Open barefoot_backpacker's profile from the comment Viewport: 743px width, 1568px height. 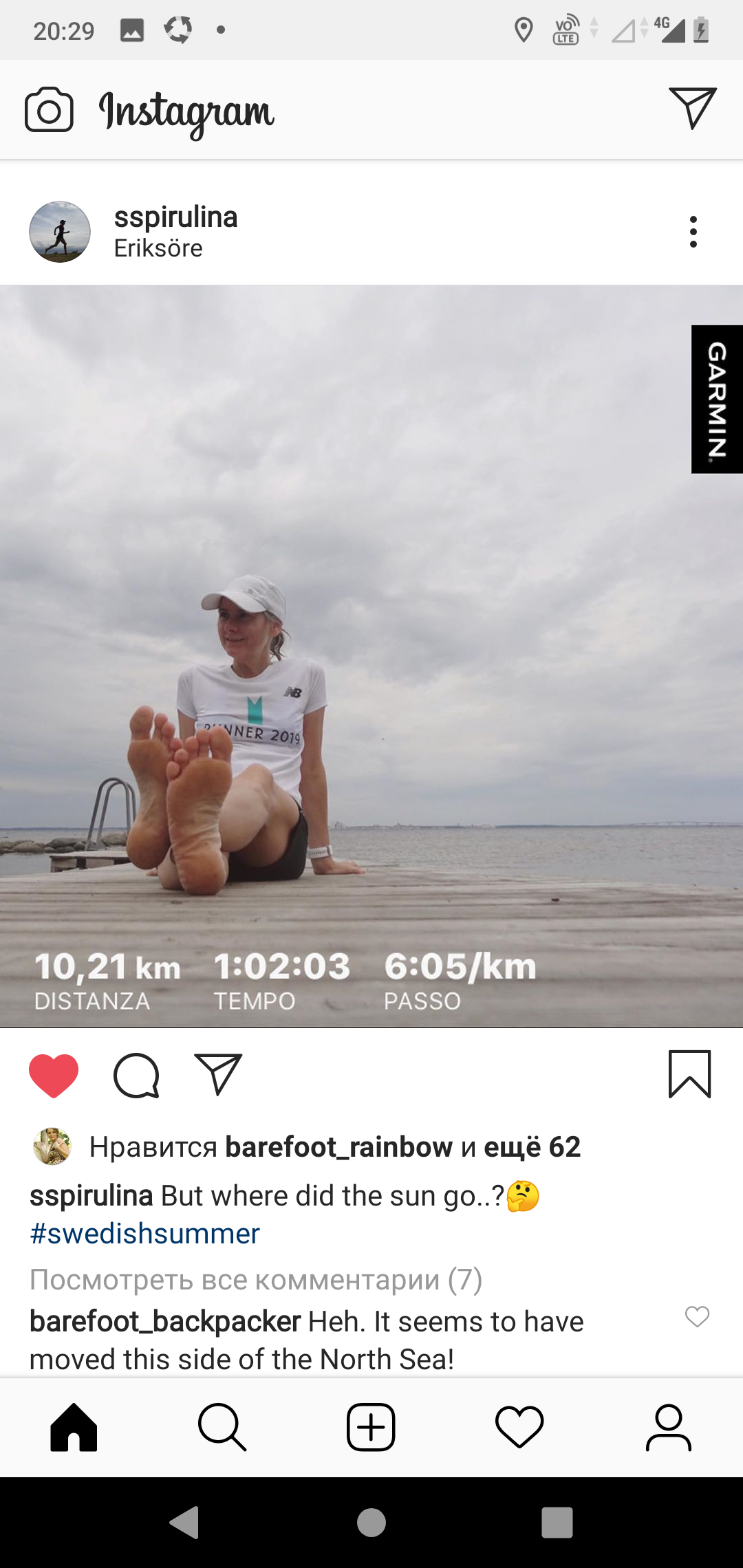click(x=165, y=1322)
